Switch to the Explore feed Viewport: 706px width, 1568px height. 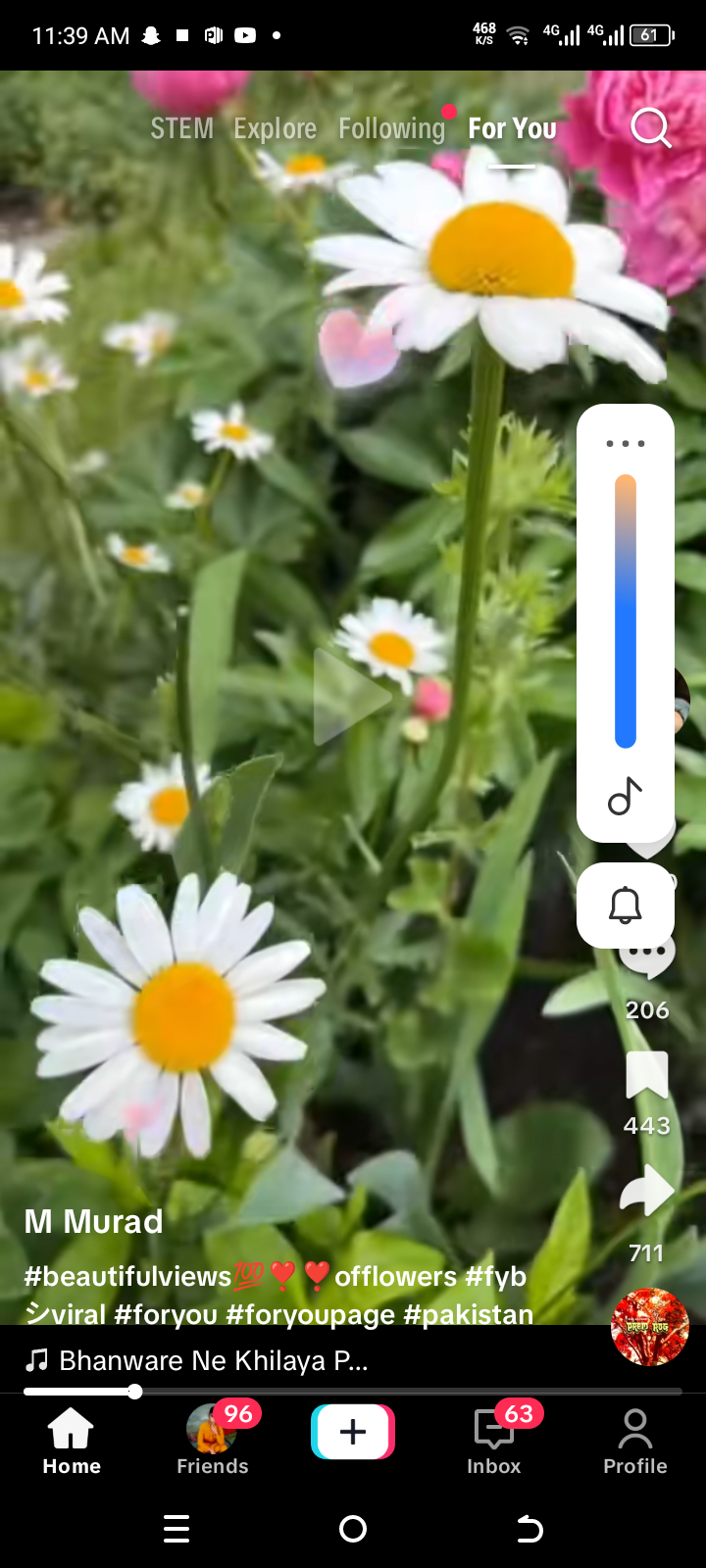[x=275, y=128]
